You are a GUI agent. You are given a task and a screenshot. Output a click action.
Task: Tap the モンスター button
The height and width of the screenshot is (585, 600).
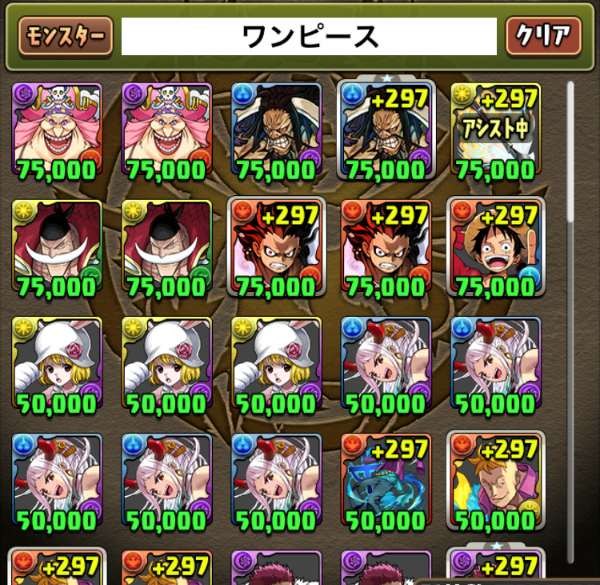62,37
